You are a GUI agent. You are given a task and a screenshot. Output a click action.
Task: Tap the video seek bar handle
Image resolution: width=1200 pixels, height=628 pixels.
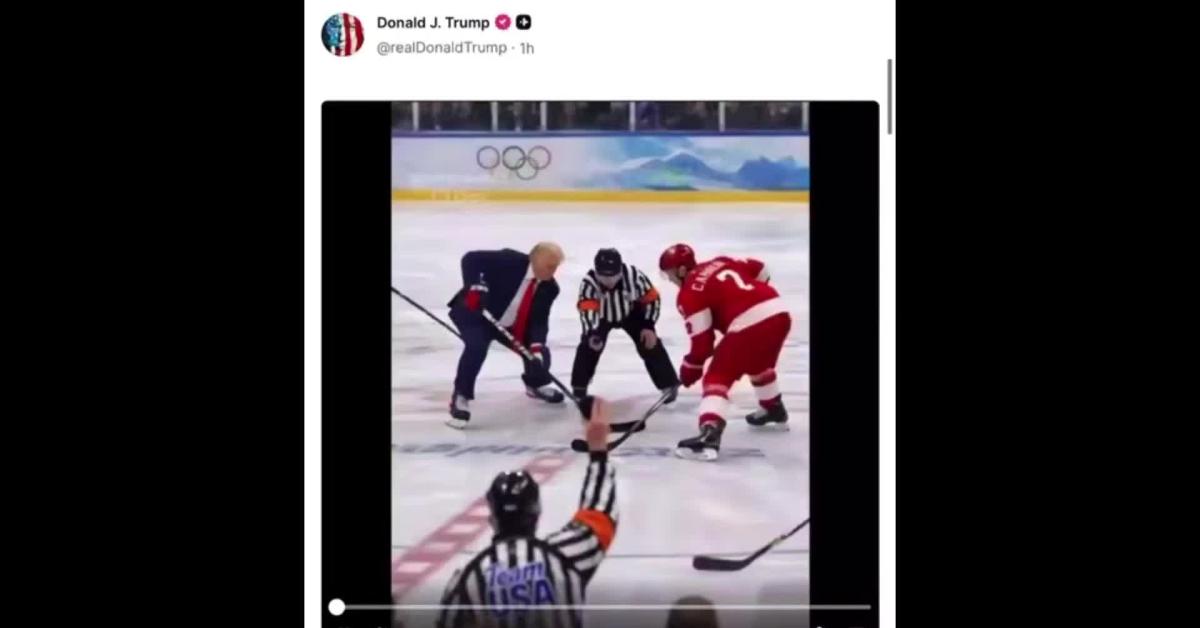click(337, 607)
